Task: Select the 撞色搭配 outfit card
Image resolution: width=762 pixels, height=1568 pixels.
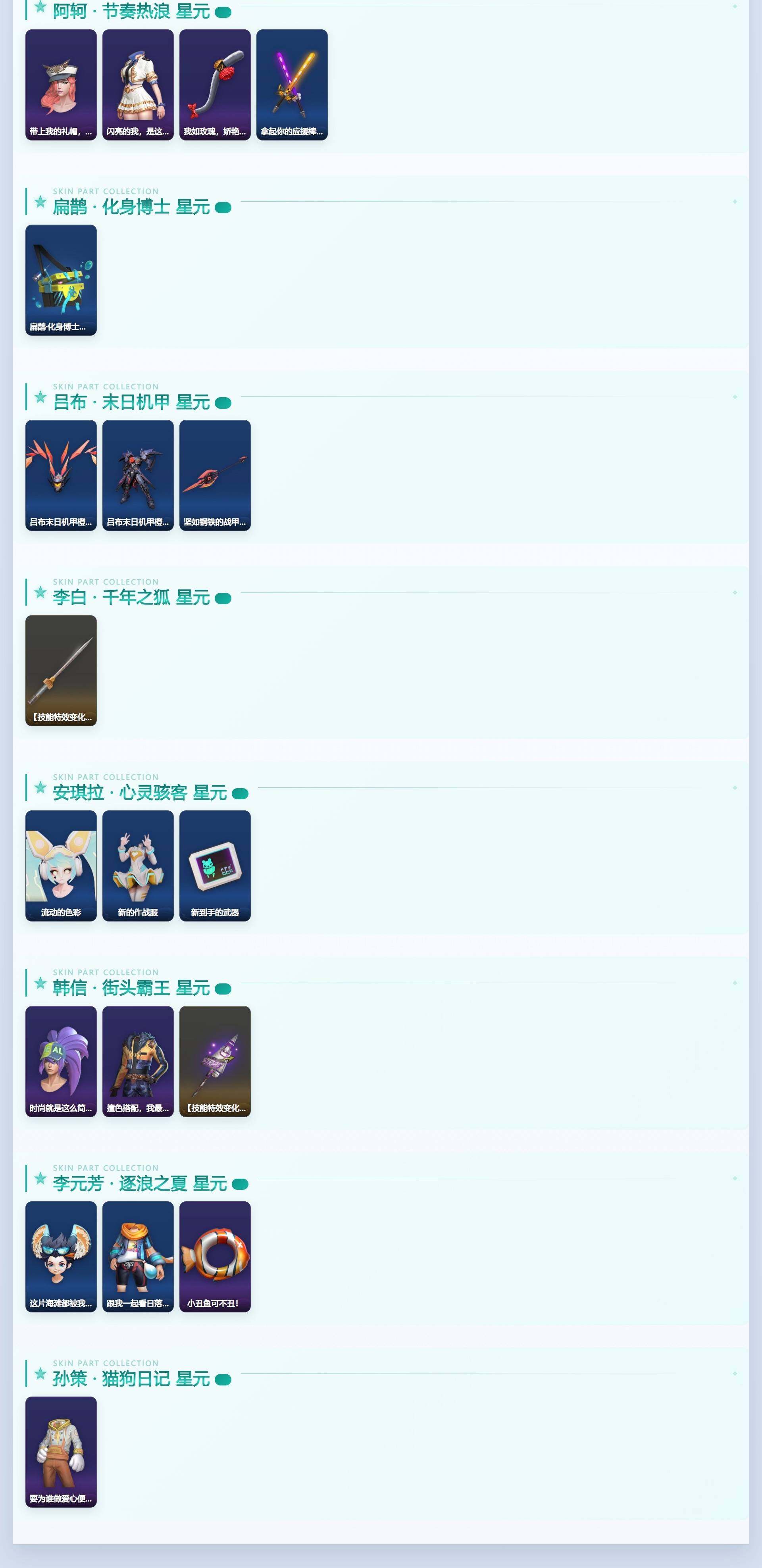Action: (138, 1062)
